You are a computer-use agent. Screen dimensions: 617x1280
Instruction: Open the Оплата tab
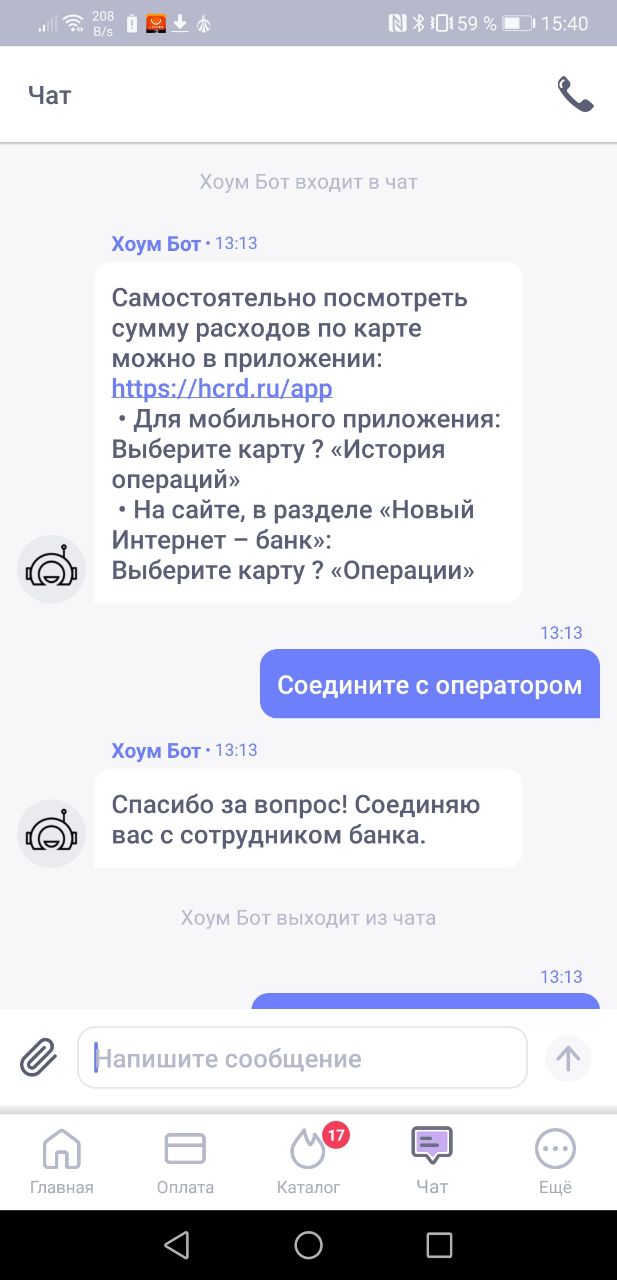point(185,1161)
